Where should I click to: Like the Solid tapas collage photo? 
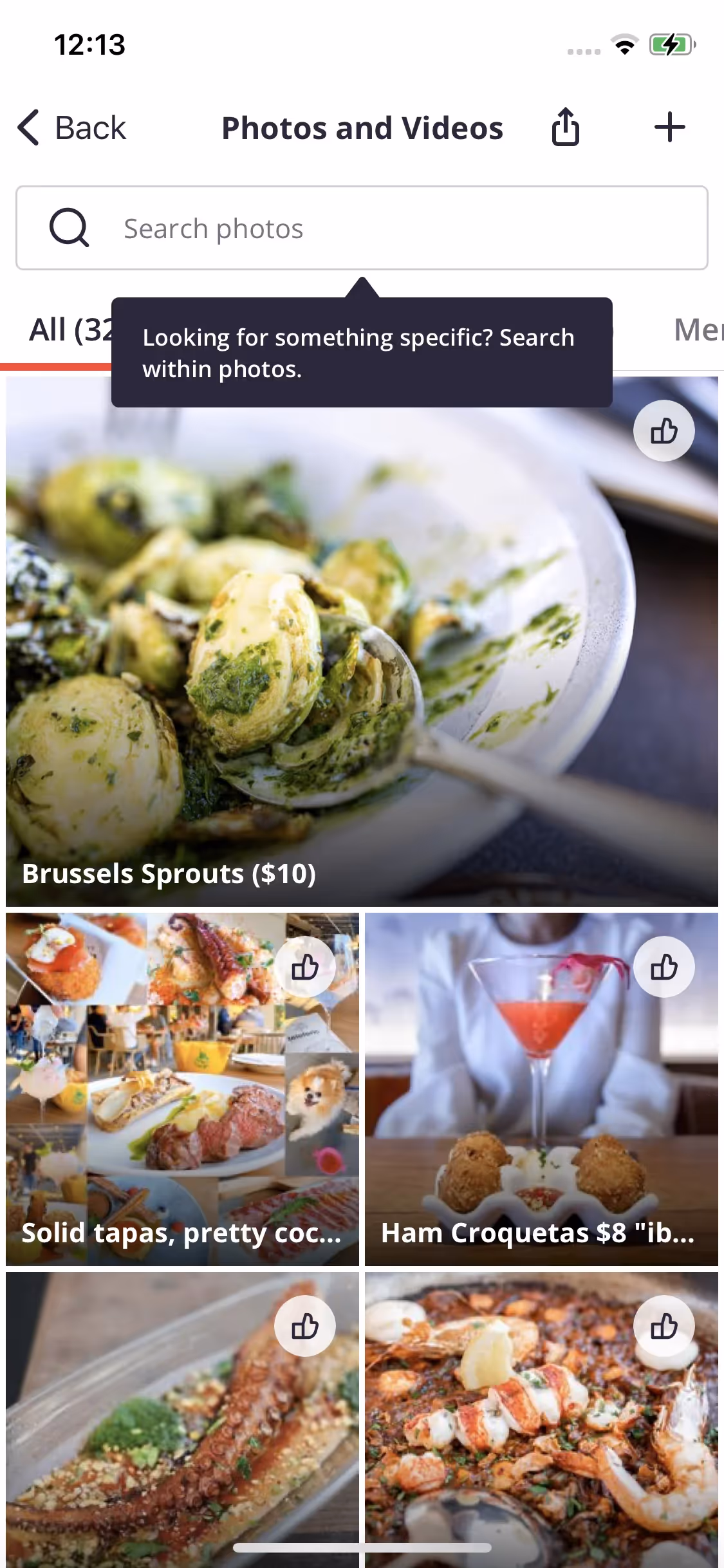click(x=304, y=967)
